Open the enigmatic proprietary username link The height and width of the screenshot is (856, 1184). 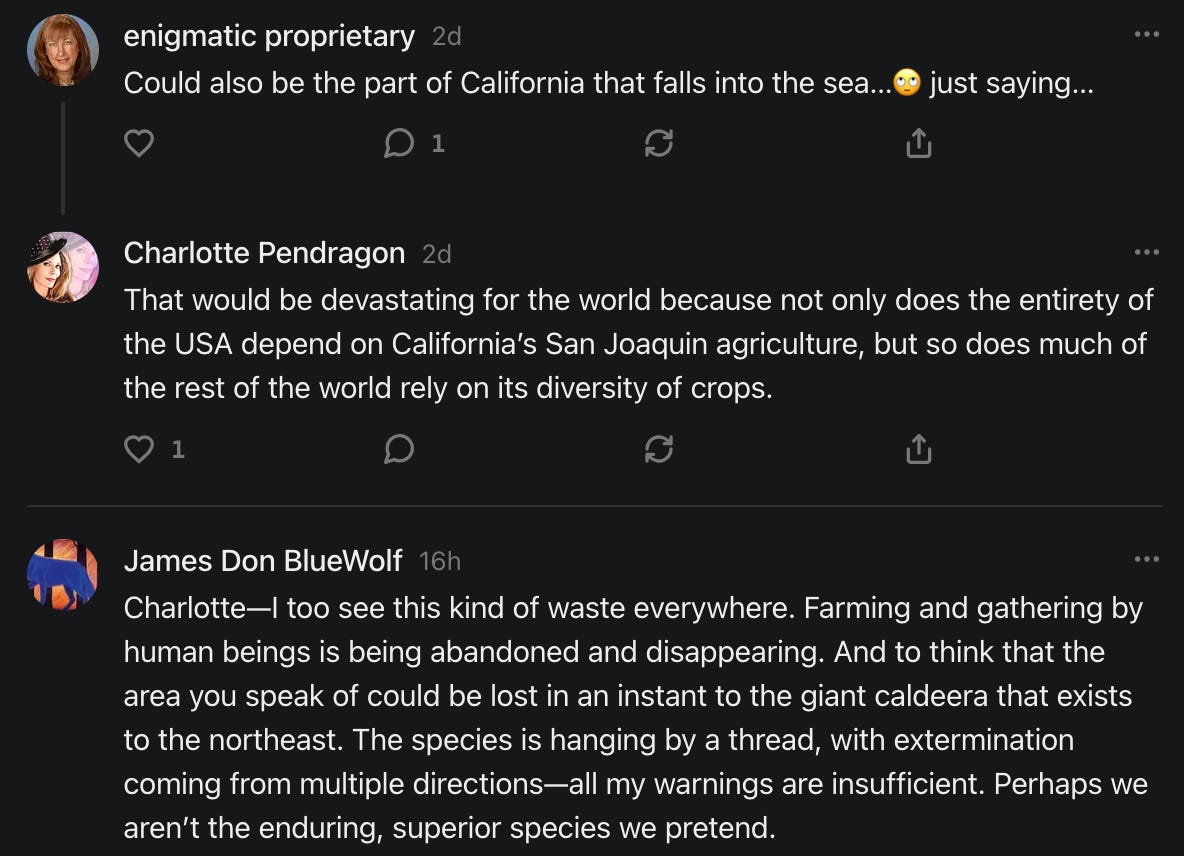point(269,36)
